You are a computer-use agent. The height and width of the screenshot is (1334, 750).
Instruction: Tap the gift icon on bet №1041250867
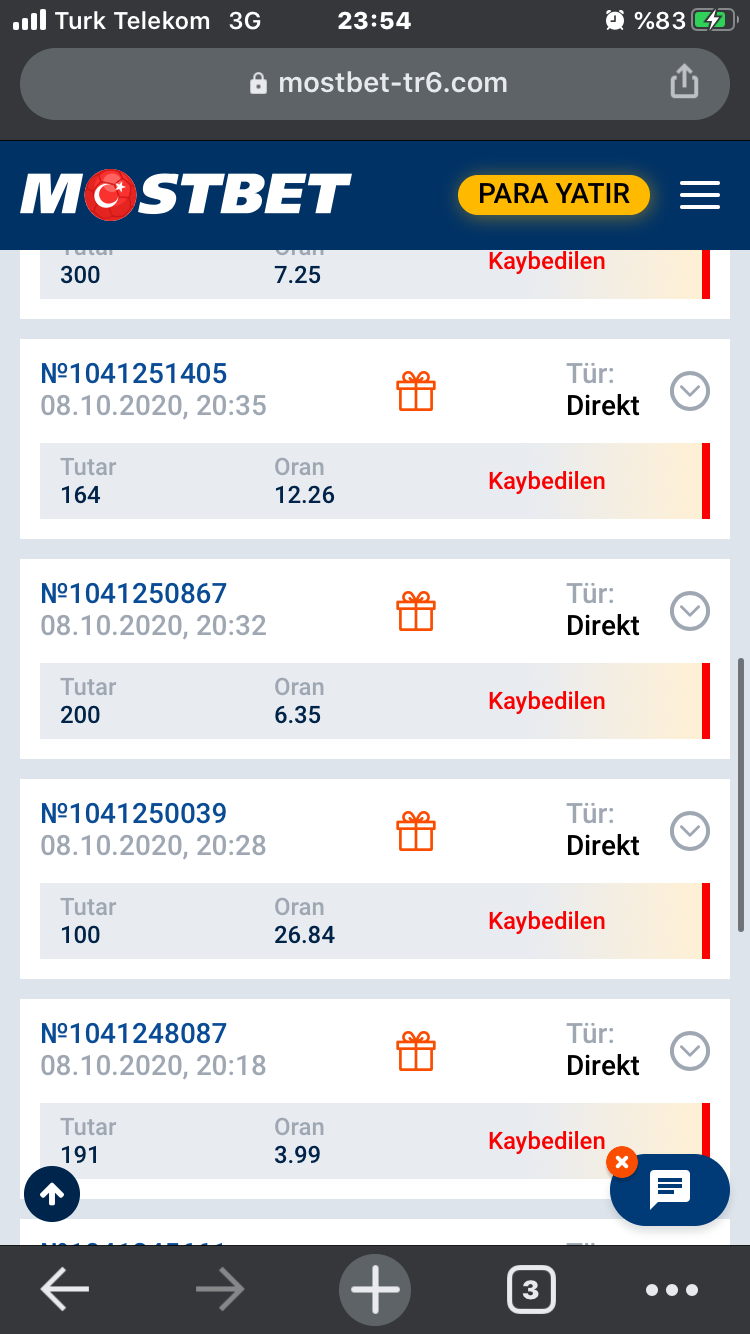416,611
